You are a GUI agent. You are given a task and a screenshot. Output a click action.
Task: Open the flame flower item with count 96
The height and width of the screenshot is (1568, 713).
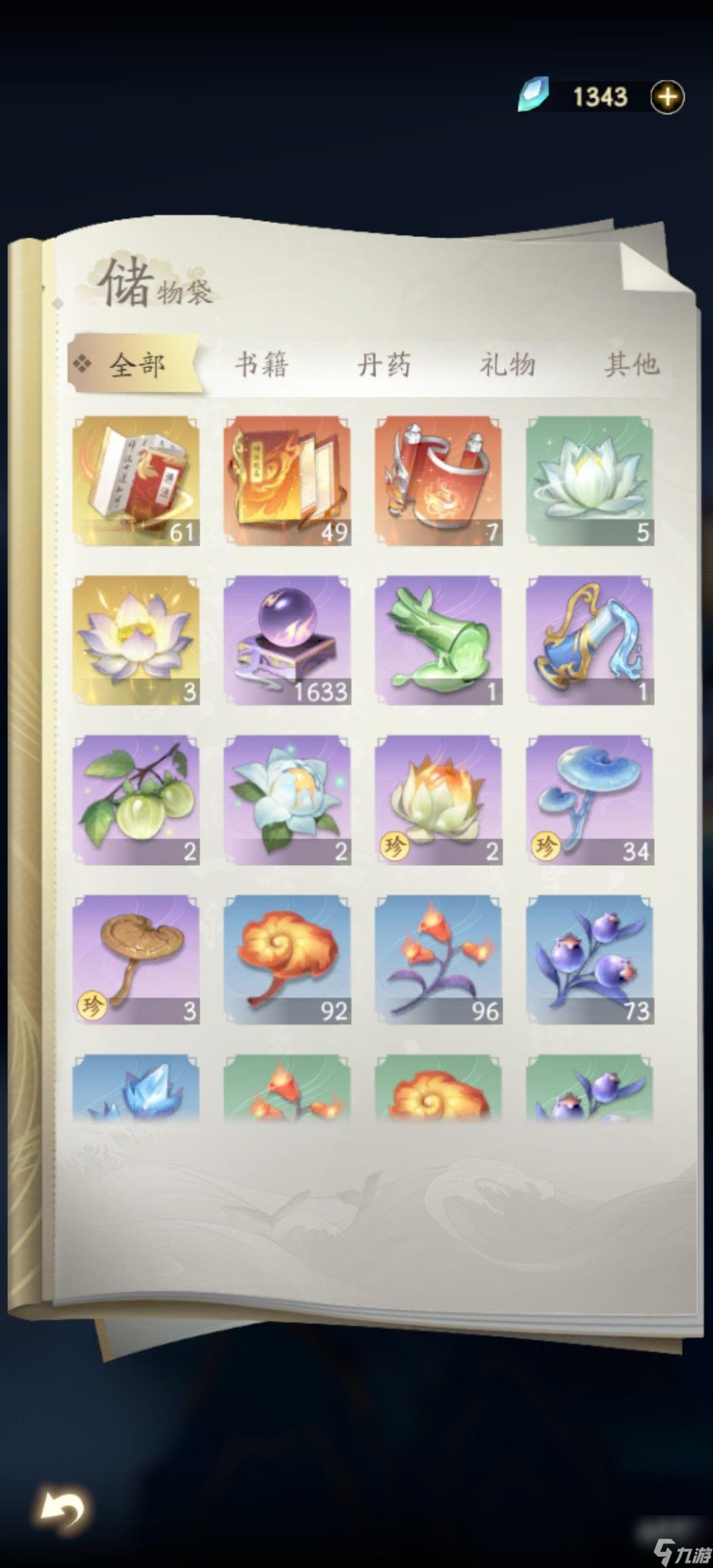point(438,960)
